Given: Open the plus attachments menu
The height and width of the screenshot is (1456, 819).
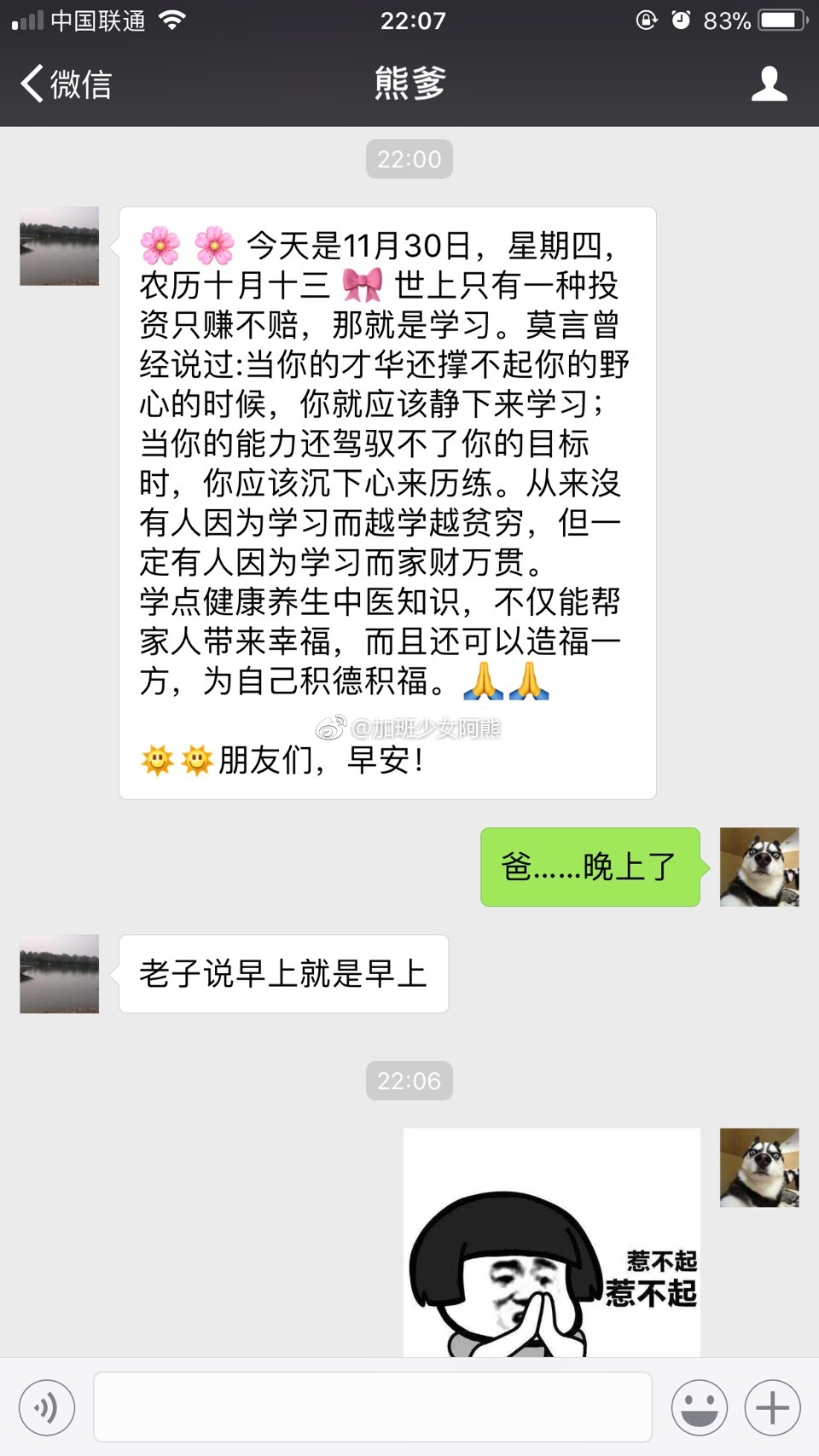Looking at the screenshot, I should pos(772,1407).
